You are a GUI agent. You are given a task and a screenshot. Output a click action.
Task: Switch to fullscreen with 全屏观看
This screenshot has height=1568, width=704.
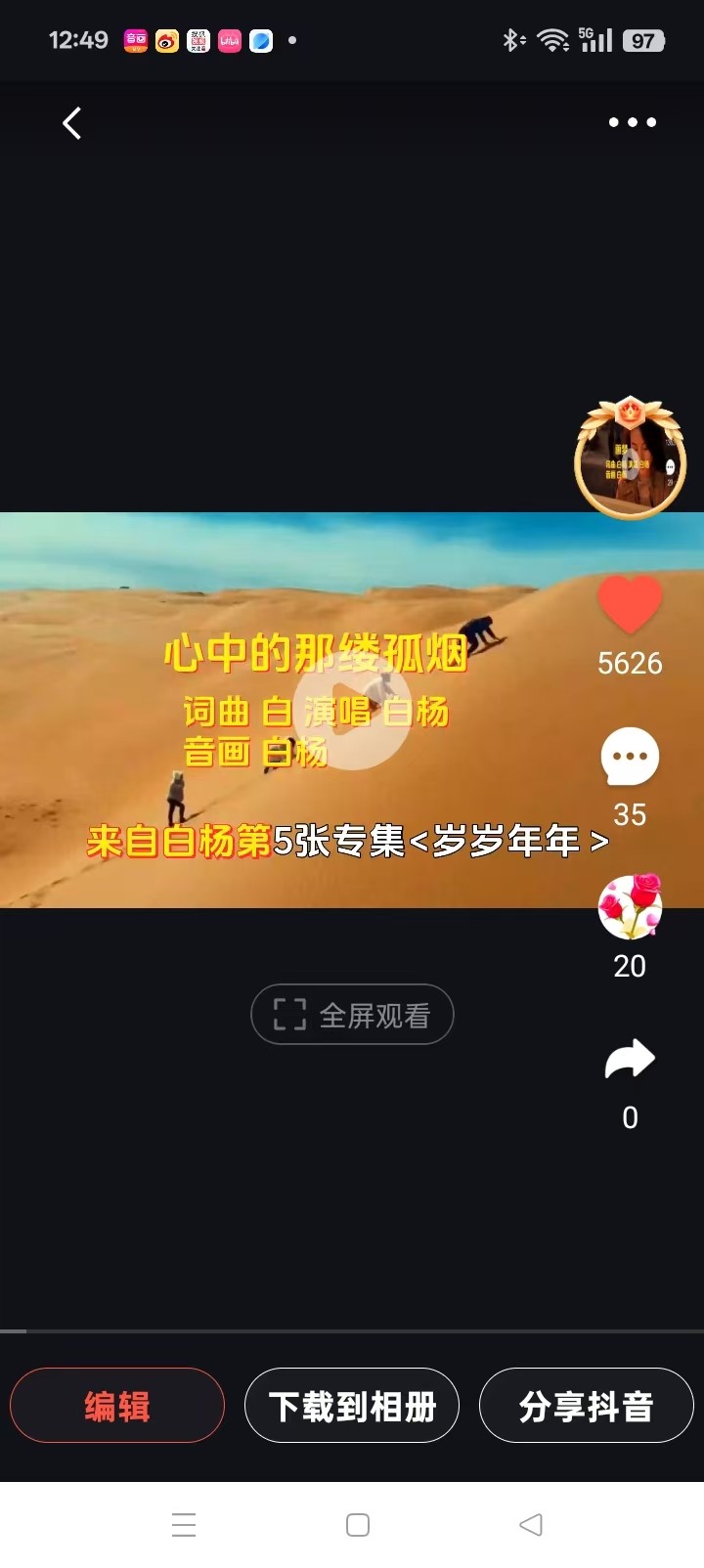[352, 1015]
